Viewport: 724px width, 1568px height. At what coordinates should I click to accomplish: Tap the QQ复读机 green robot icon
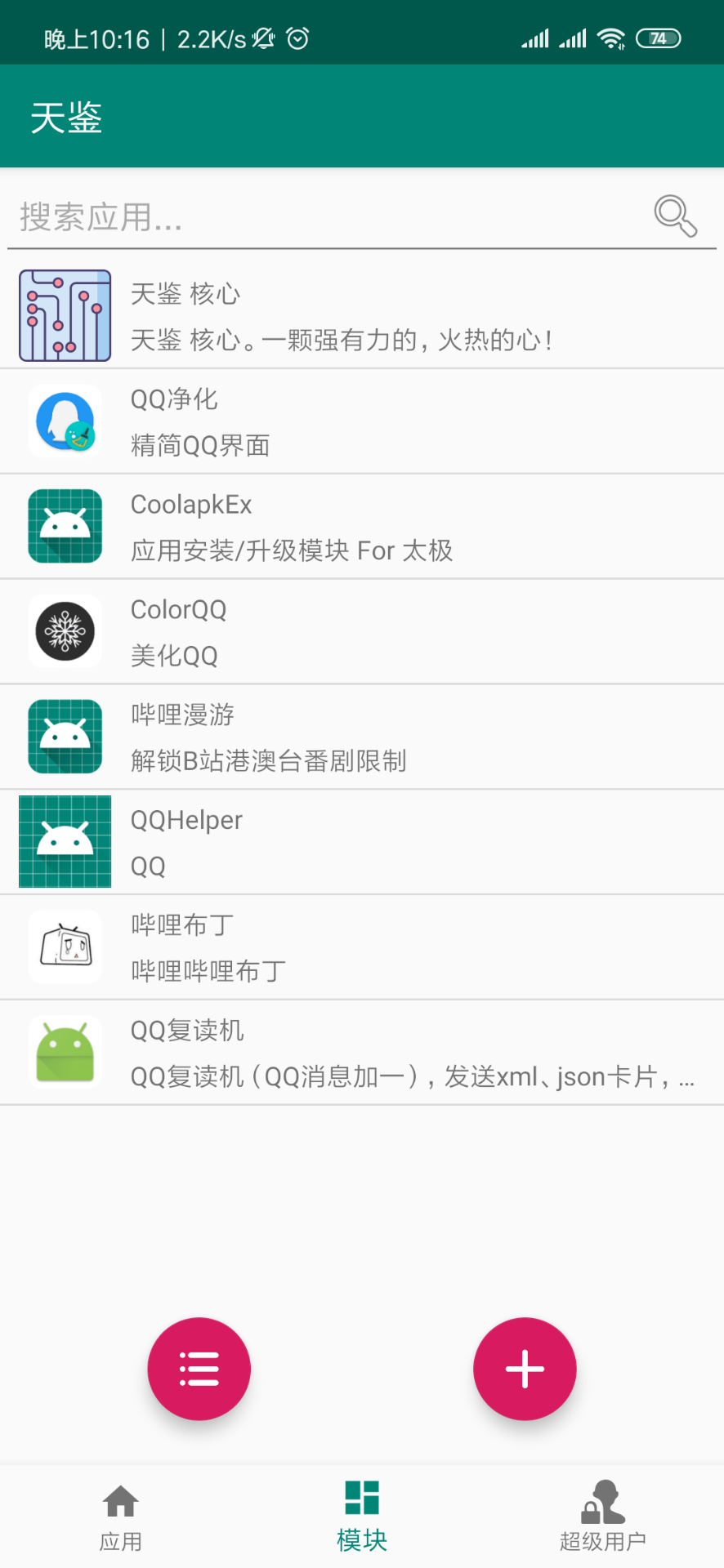[65, 1052]
